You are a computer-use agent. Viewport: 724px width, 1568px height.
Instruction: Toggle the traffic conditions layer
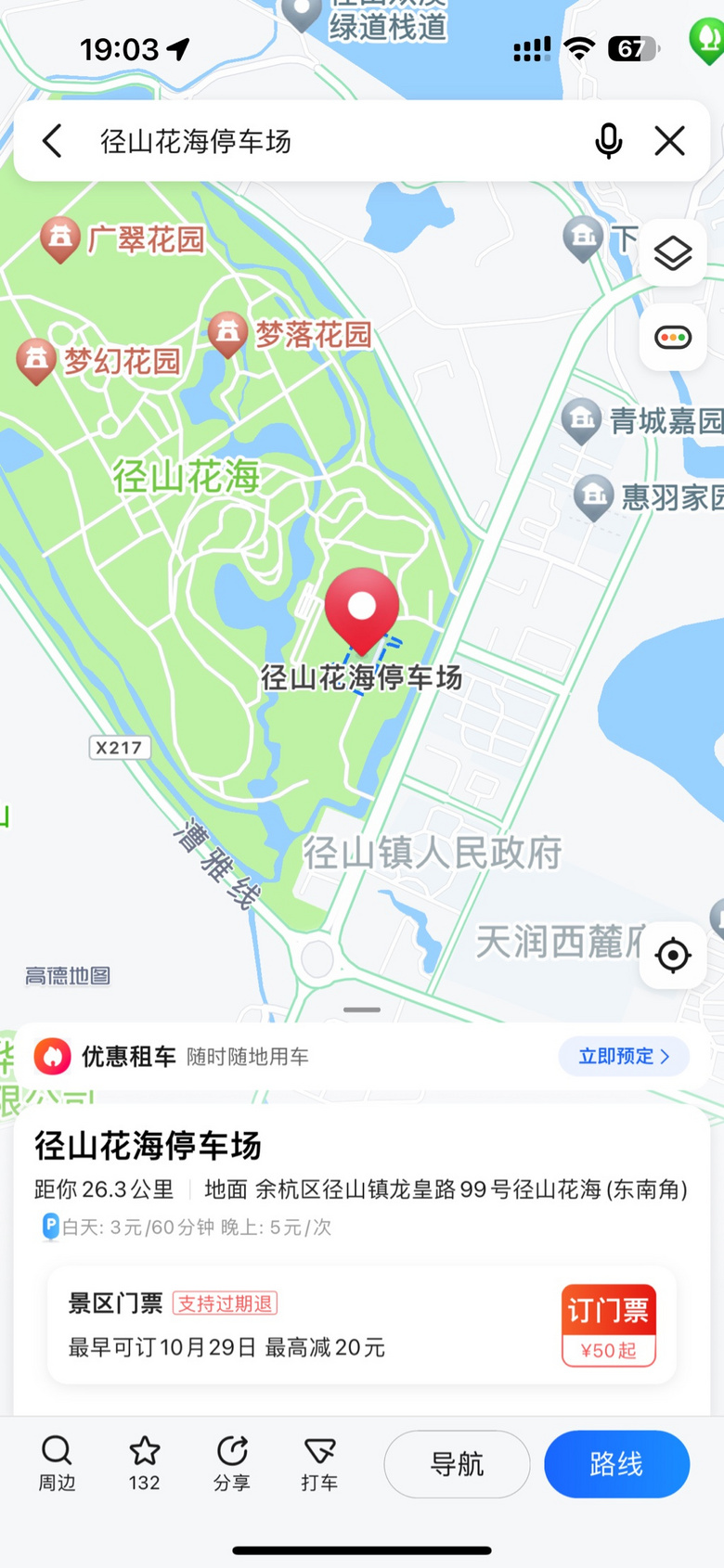tap(672, 338)
